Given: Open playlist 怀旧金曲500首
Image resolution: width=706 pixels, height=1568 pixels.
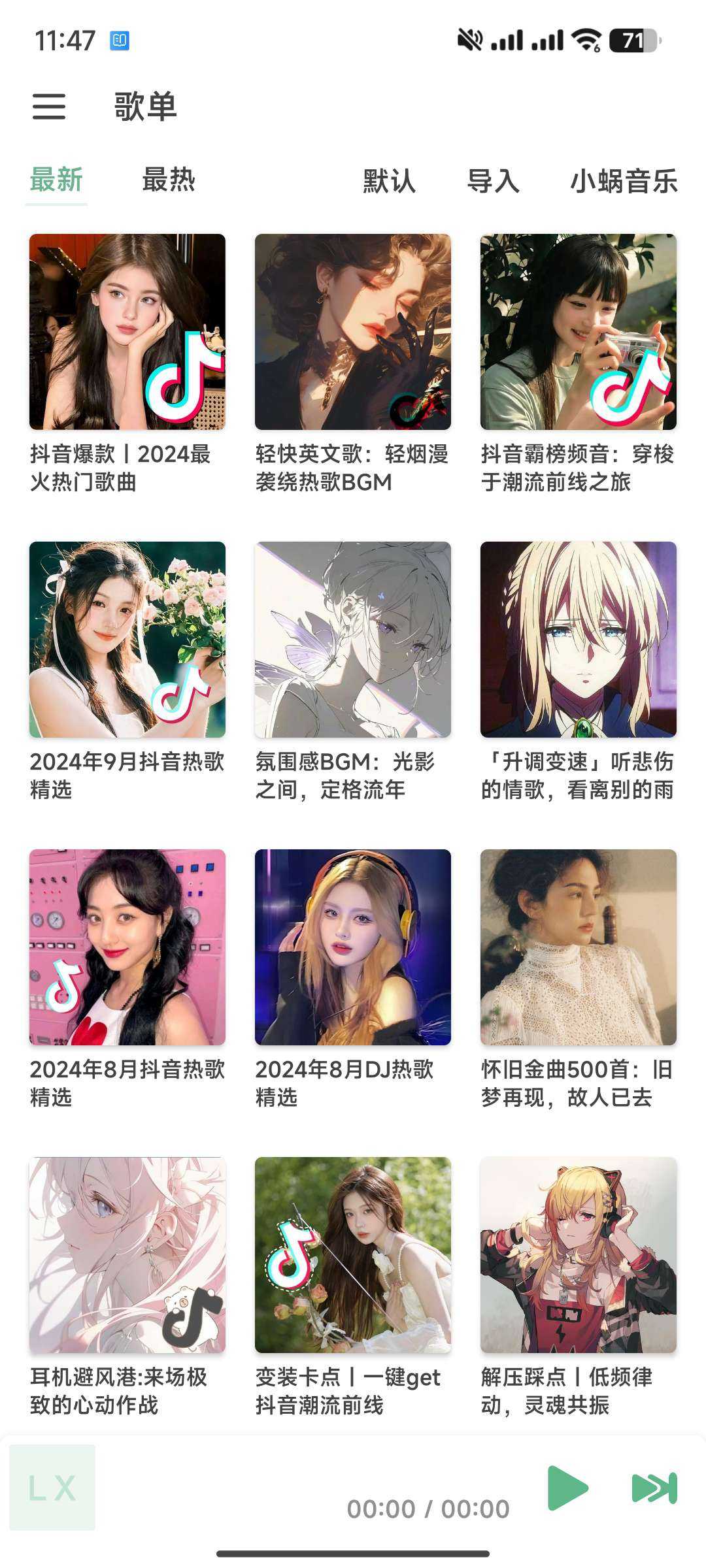Looking at the screenshot, I should pos(579,947).
